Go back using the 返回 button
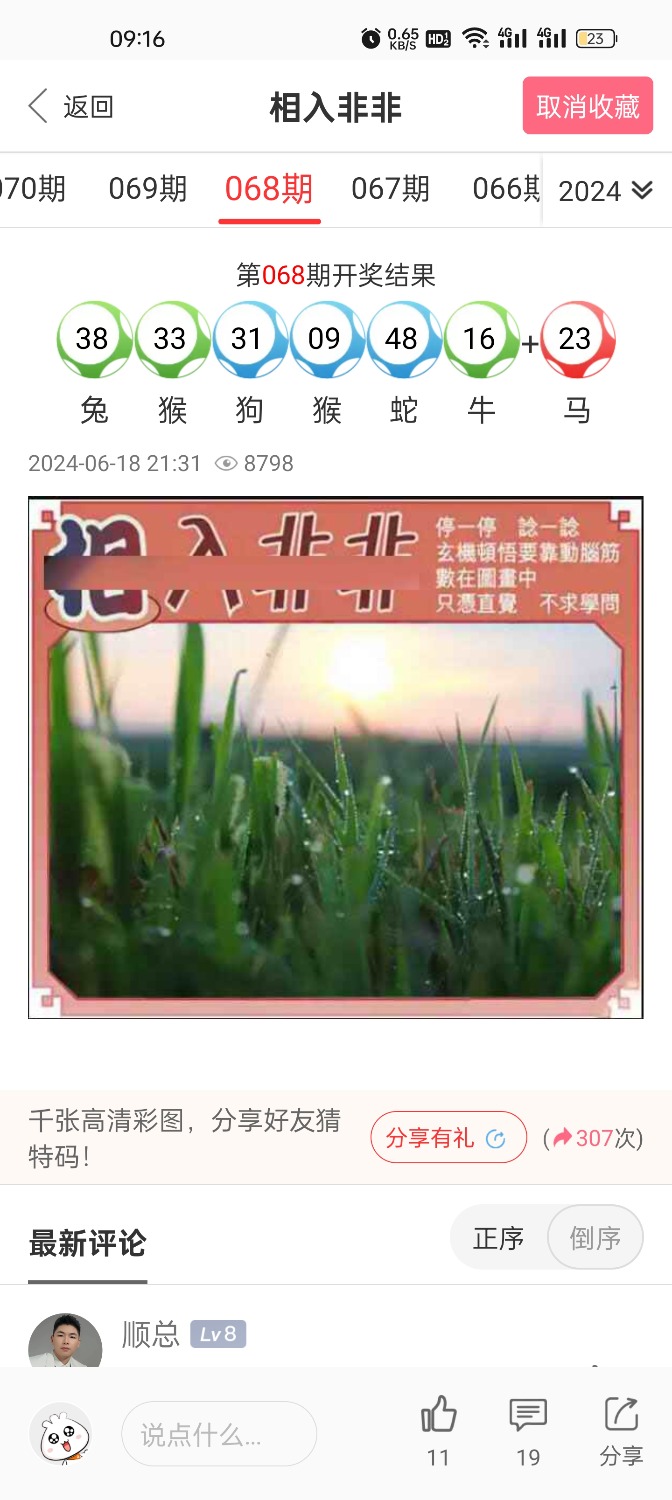Viewport: 672px width, 1500px height. [x=70, y=107]
